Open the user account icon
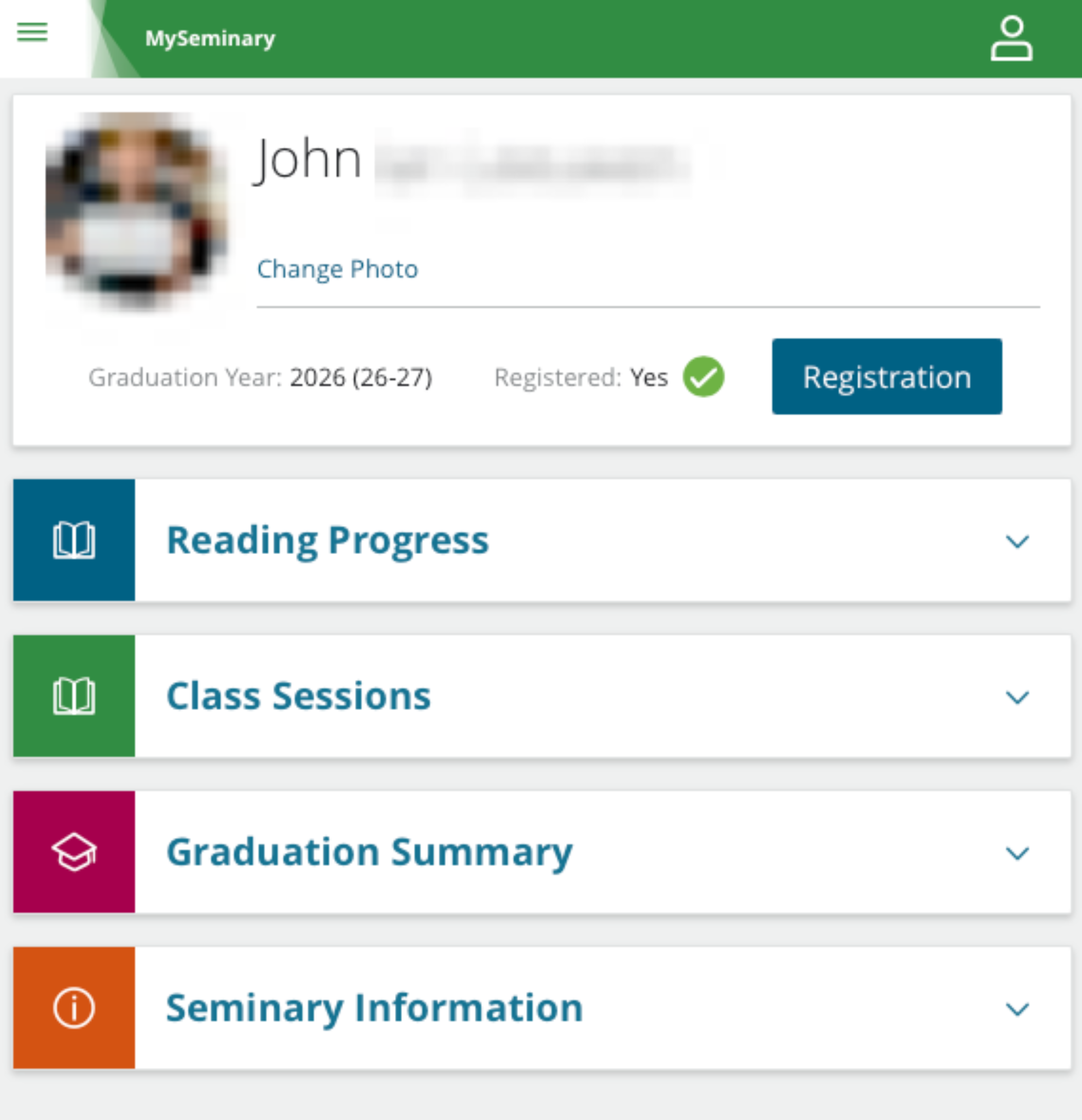 [1010, 39]
